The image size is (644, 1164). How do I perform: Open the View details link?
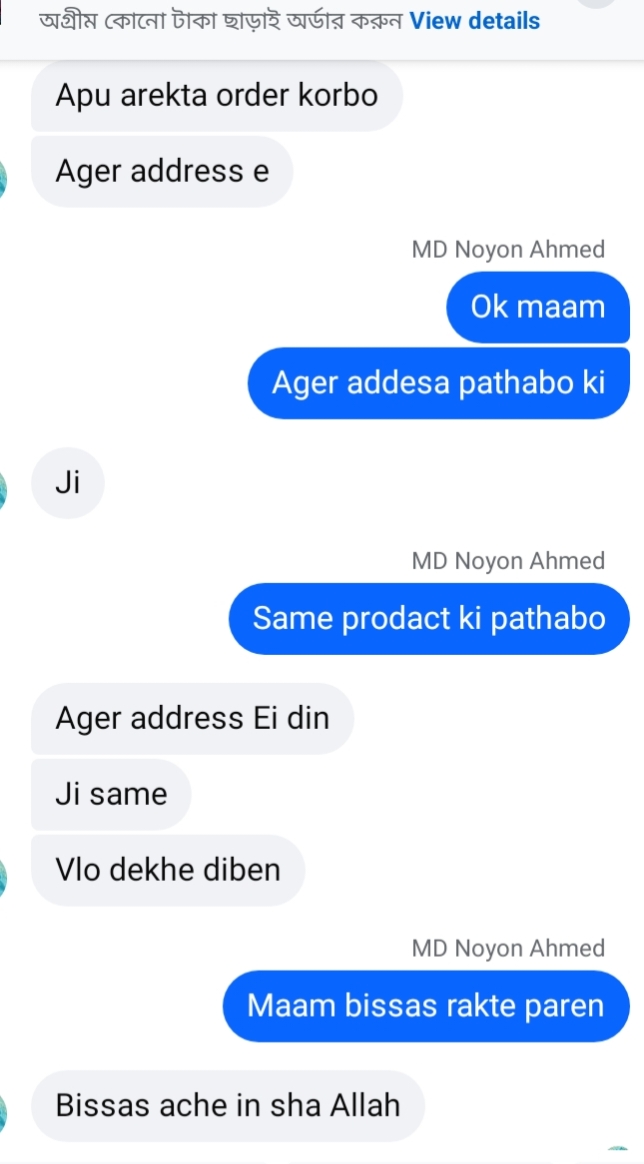[x=474, y=21]
